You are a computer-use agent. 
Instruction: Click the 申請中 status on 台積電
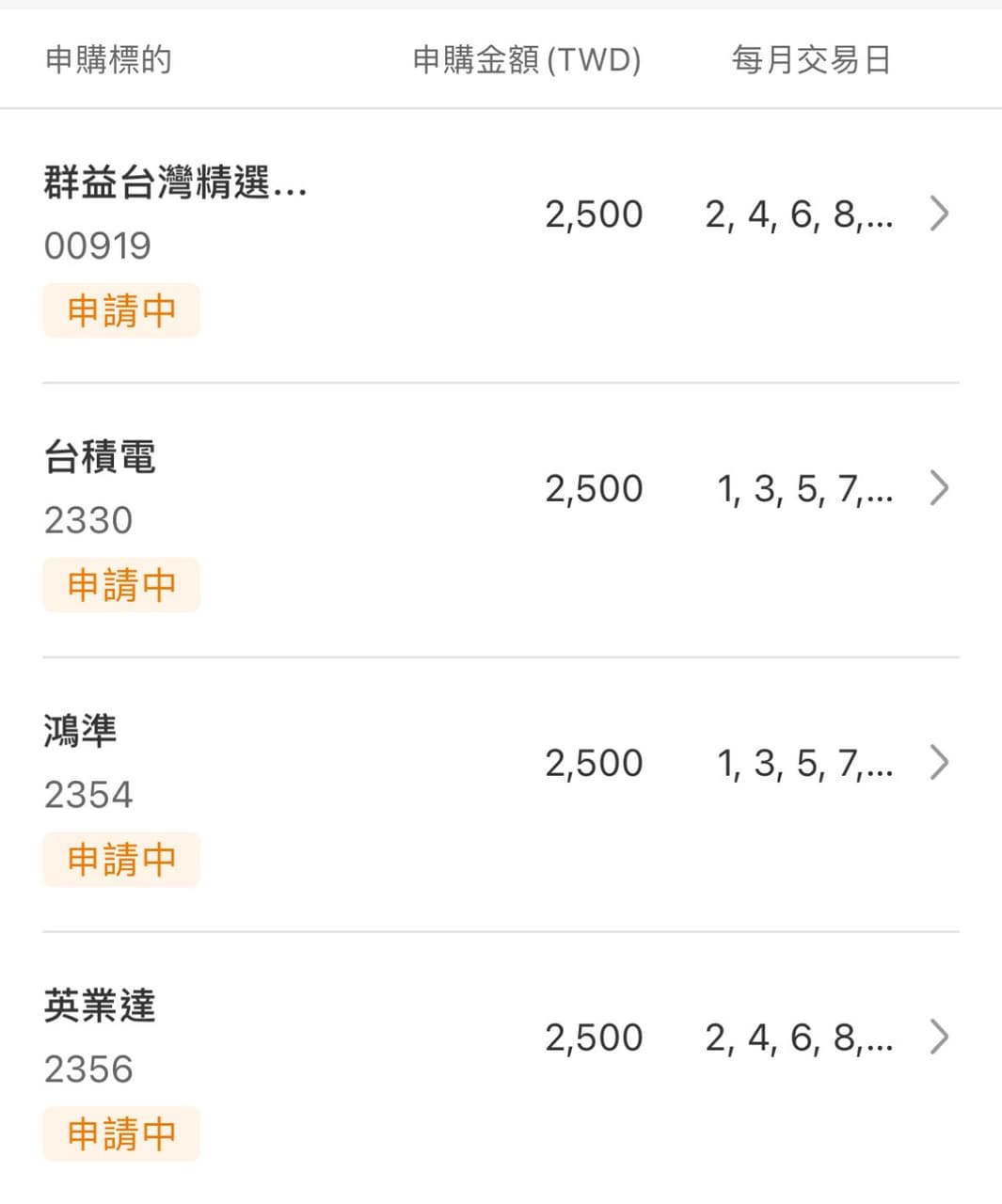click(120, 584)
